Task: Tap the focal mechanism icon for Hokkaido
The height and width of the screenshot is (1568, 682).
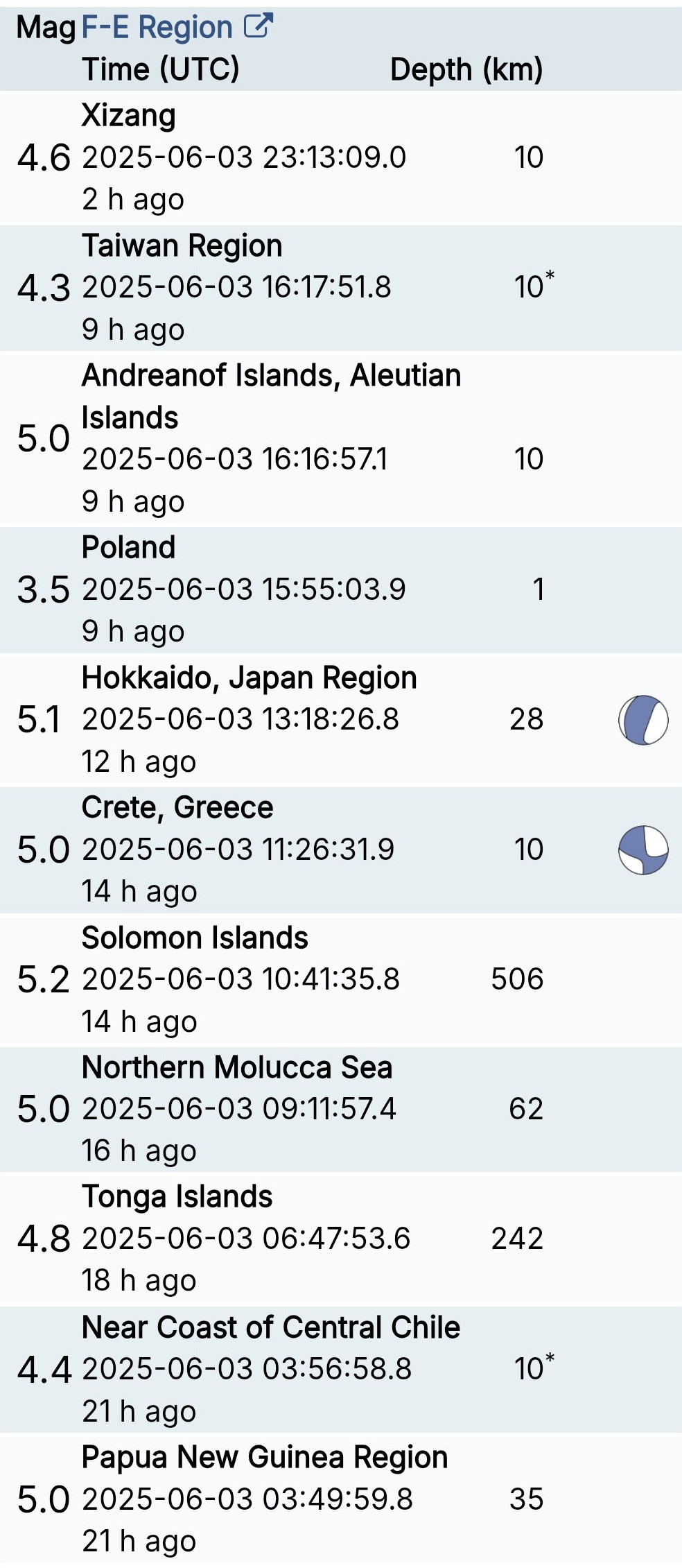Action: coord(643,720)
